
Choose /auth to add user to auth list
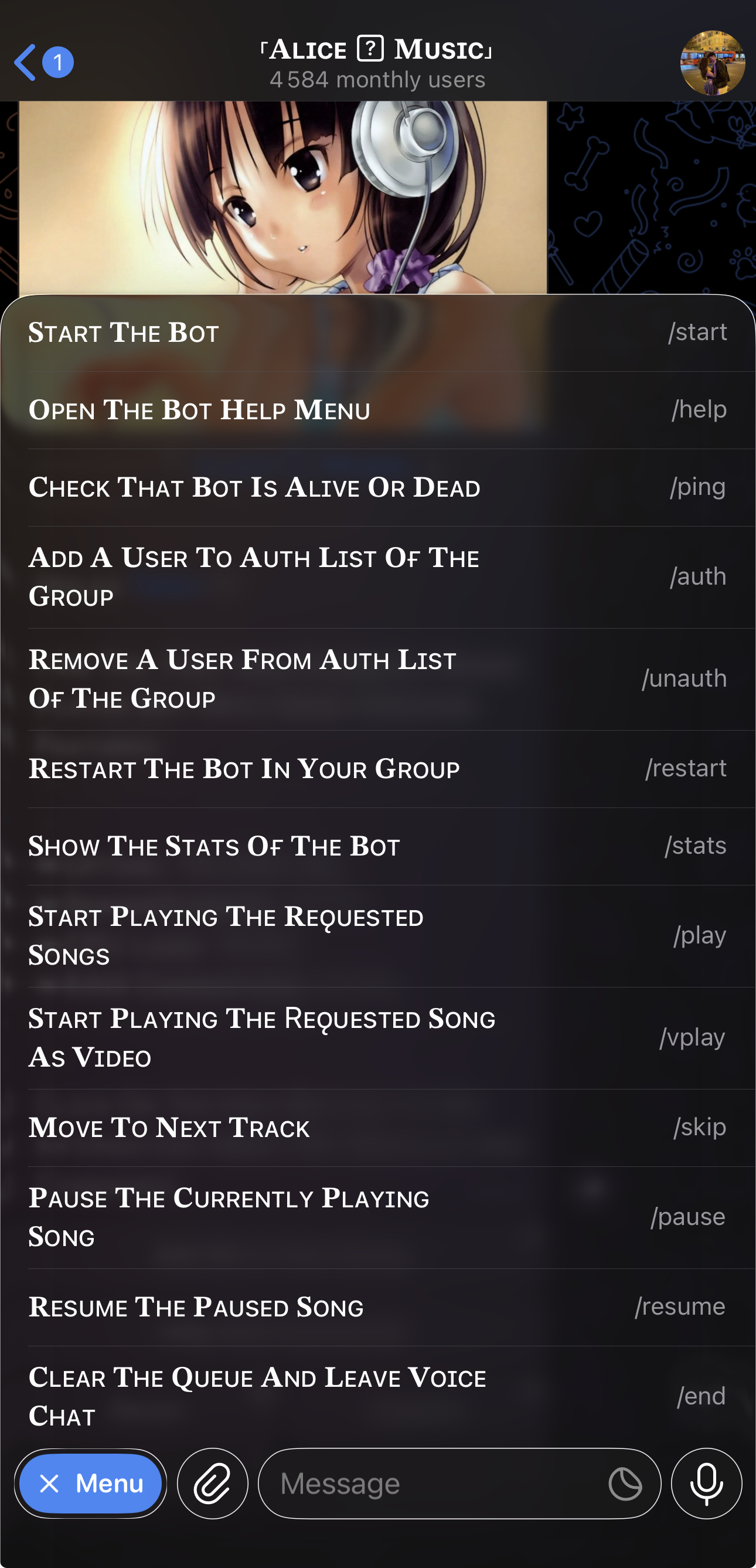click(x=377, y=576)
